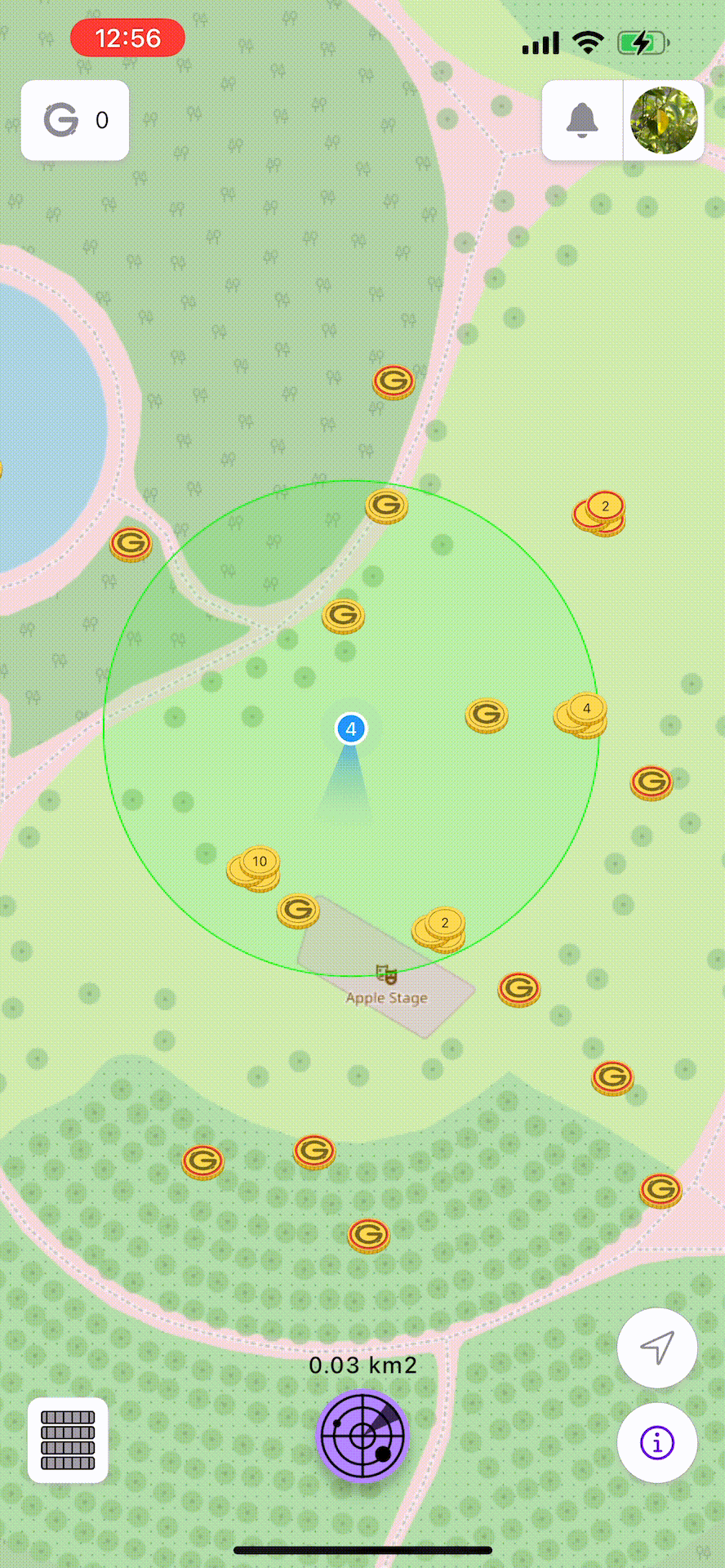Tap the blue location marker numbered 4
The image size is (725, 1568).
pyautogui.click(x=351, y=728)
